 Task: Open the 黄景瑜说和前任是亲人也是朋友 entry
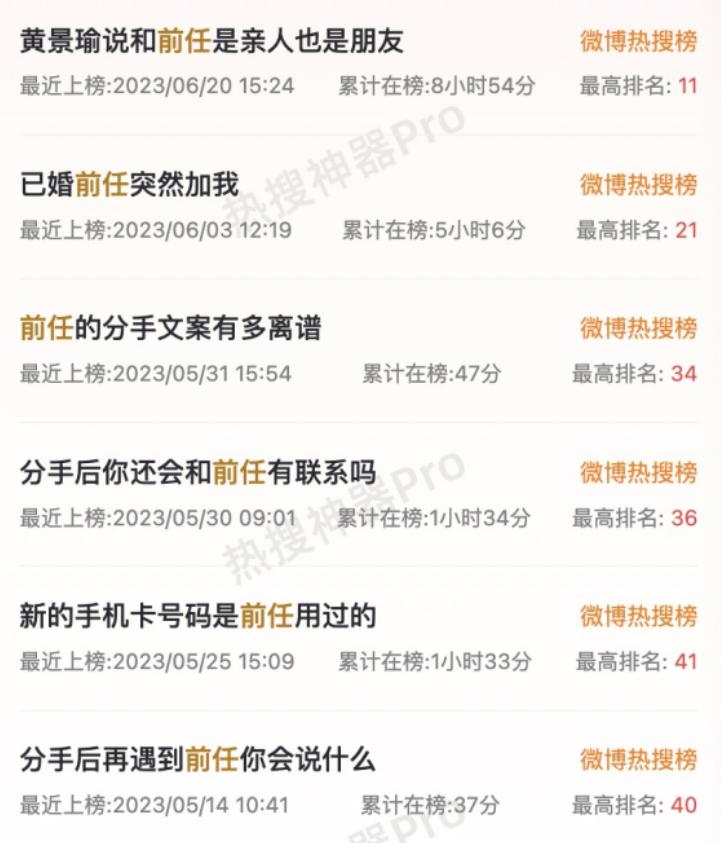pyautogui.click(x=212, y=41)
